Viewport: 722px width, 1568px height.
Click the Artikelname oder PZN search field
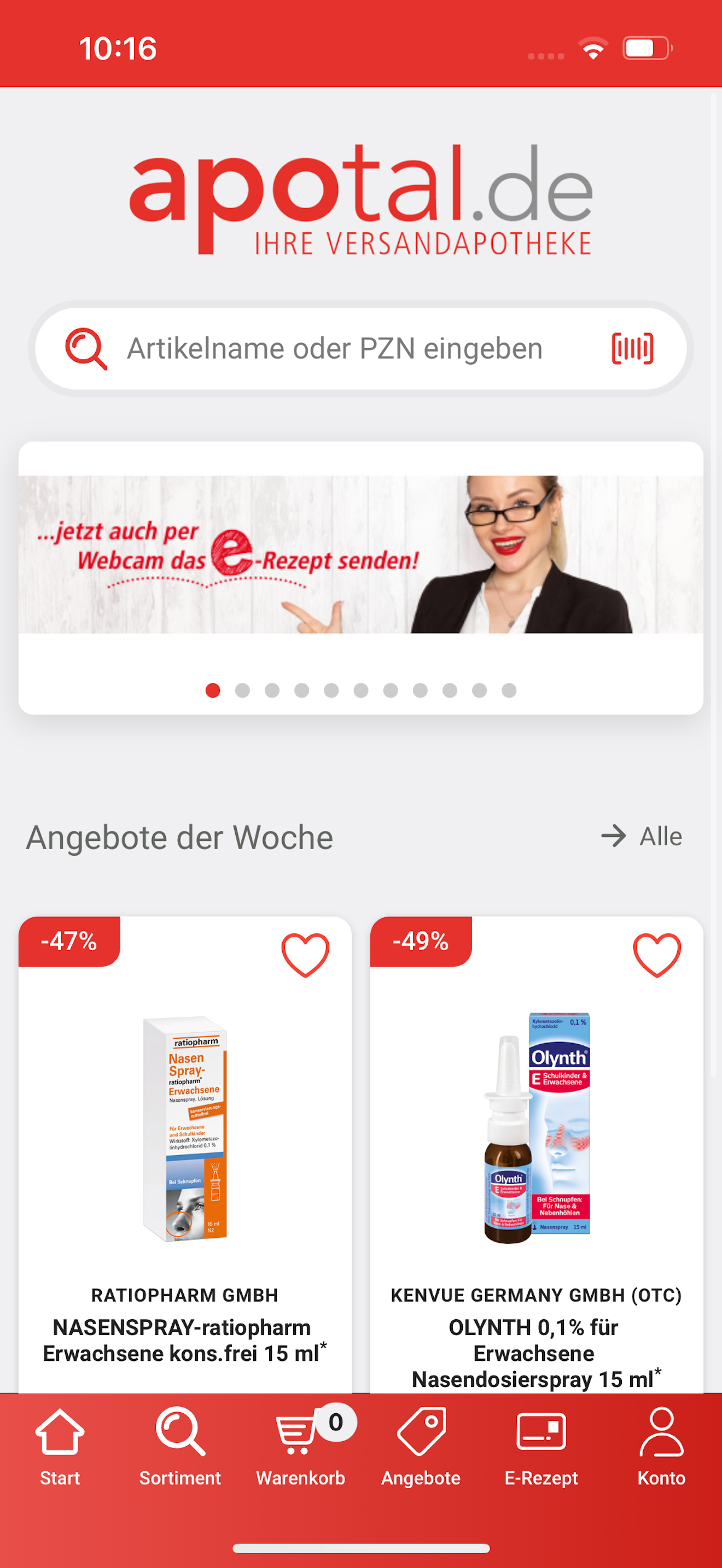pos(334,348)
